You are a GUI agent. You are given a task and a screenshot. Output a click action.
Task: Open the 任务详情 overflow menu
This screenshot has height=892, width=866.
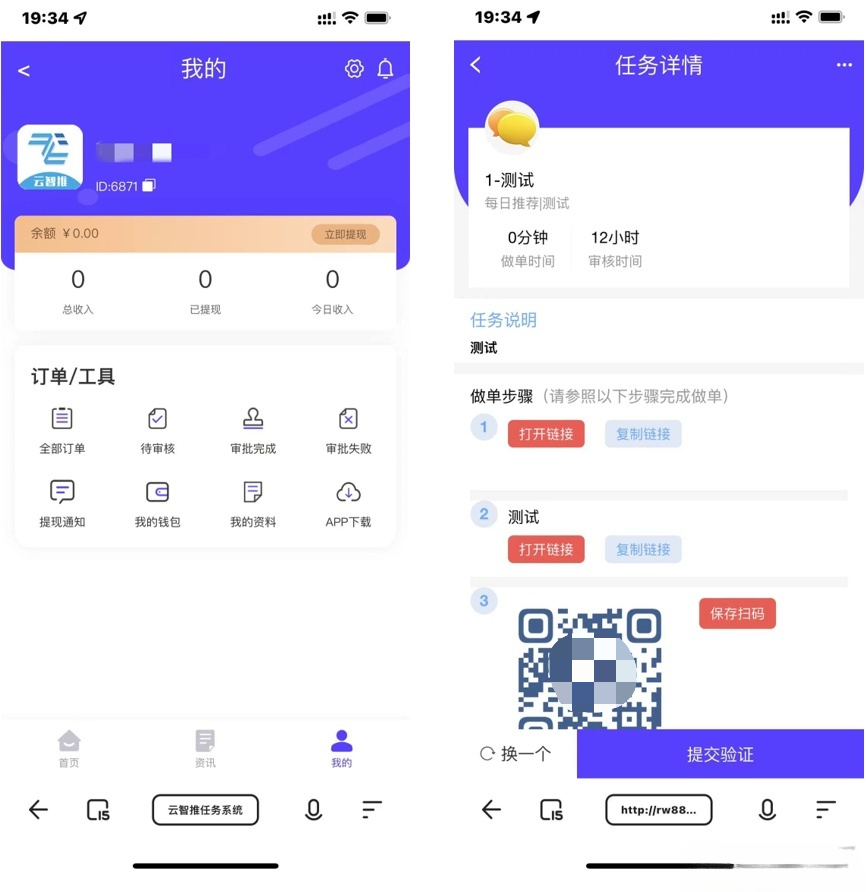(843, 66)
